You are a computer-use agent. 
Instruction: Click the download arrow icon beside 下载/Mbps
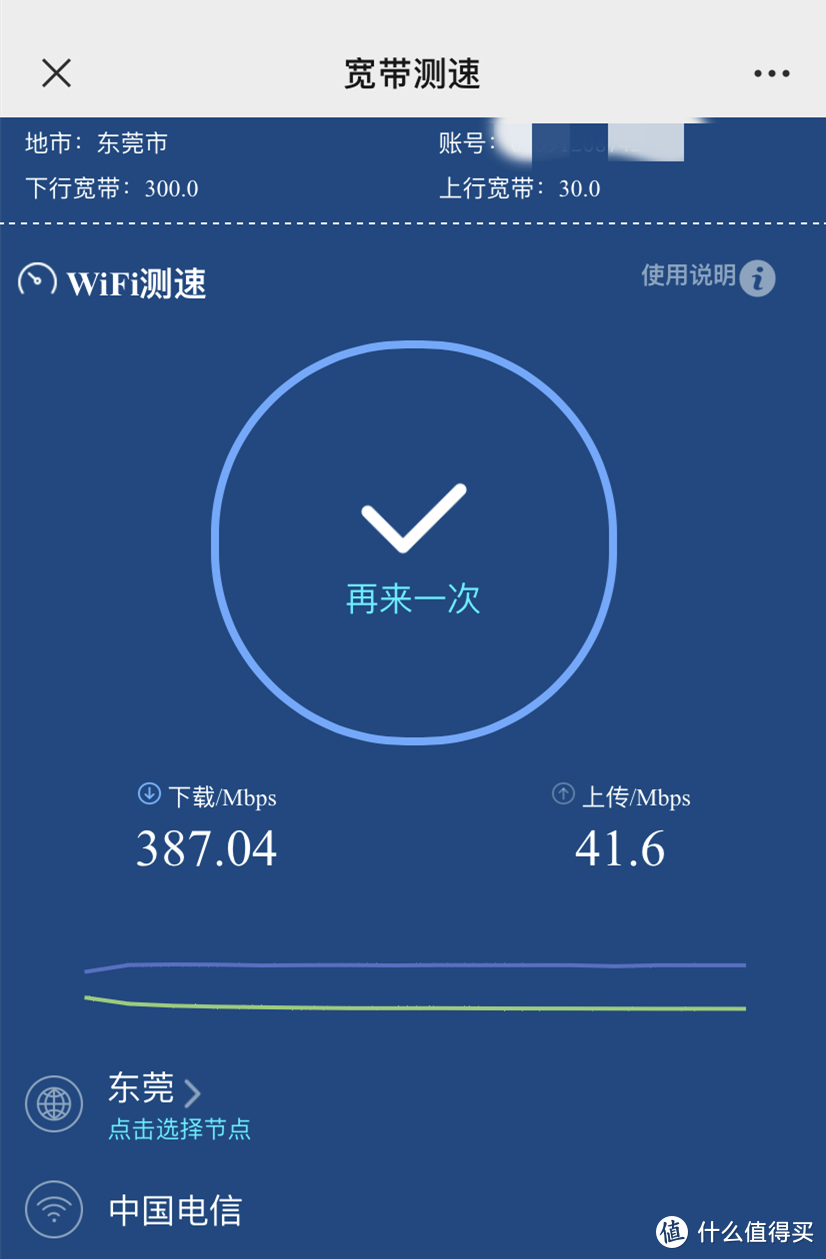tap(148, 794)
